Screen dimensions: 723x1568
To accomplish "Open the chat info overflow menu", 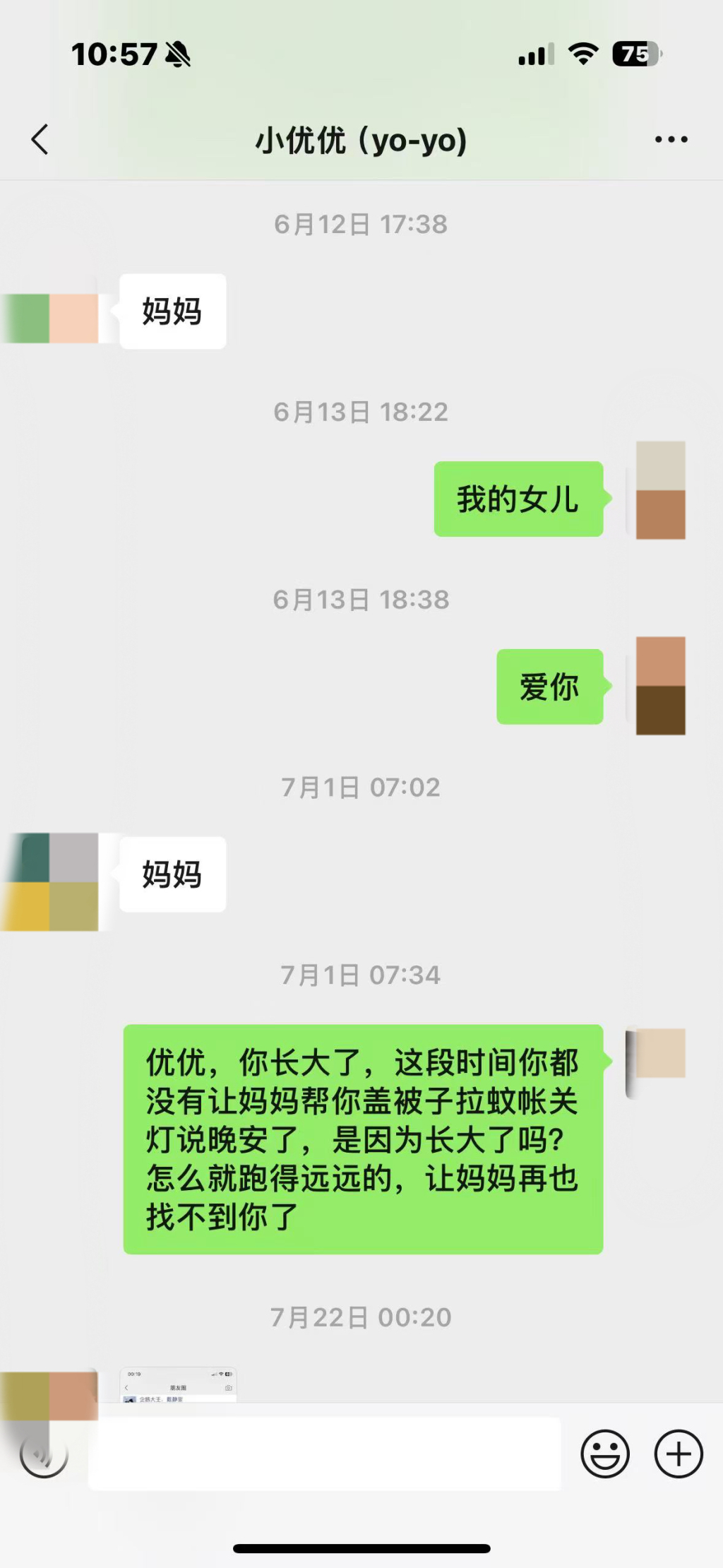I will [x=671, y=139].
